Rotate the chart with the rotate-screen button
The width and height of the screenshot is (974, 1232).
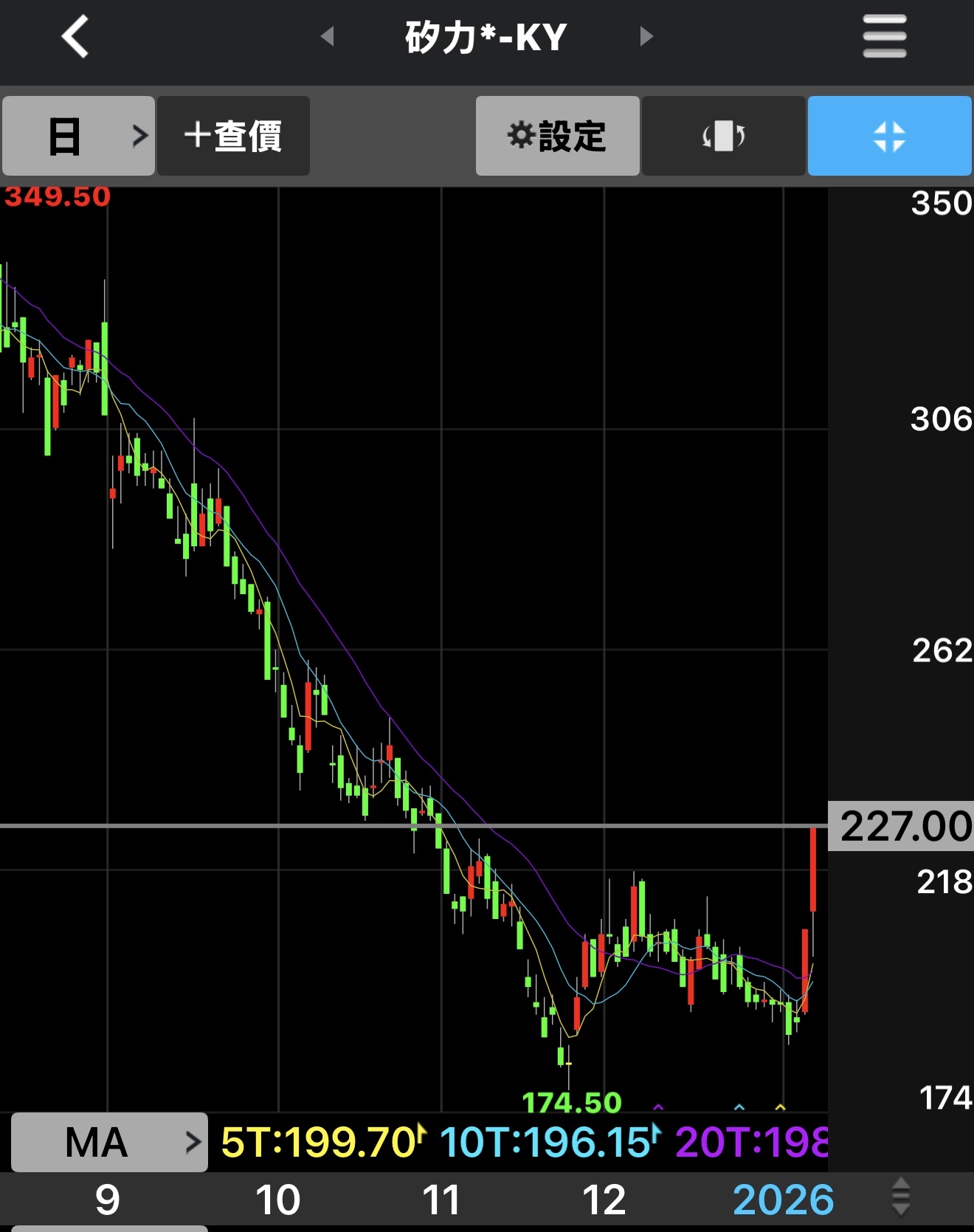[723, 136]
